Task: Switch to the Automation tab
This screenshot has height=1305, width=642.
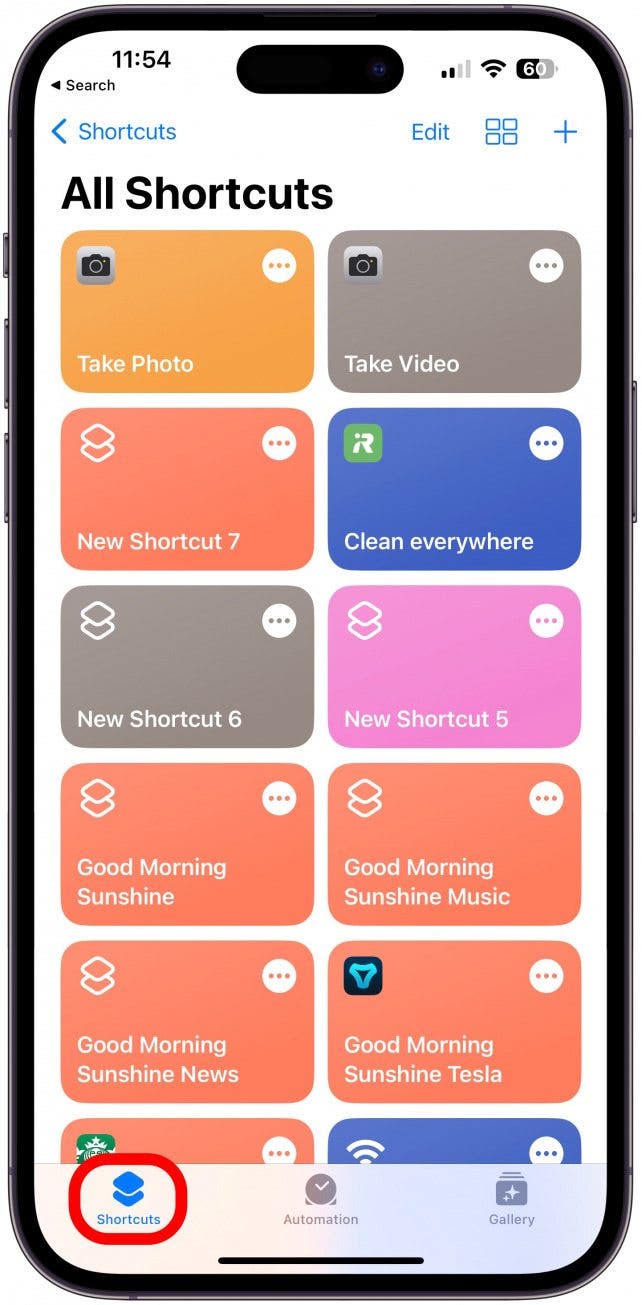Action: tap(320, 1200)
